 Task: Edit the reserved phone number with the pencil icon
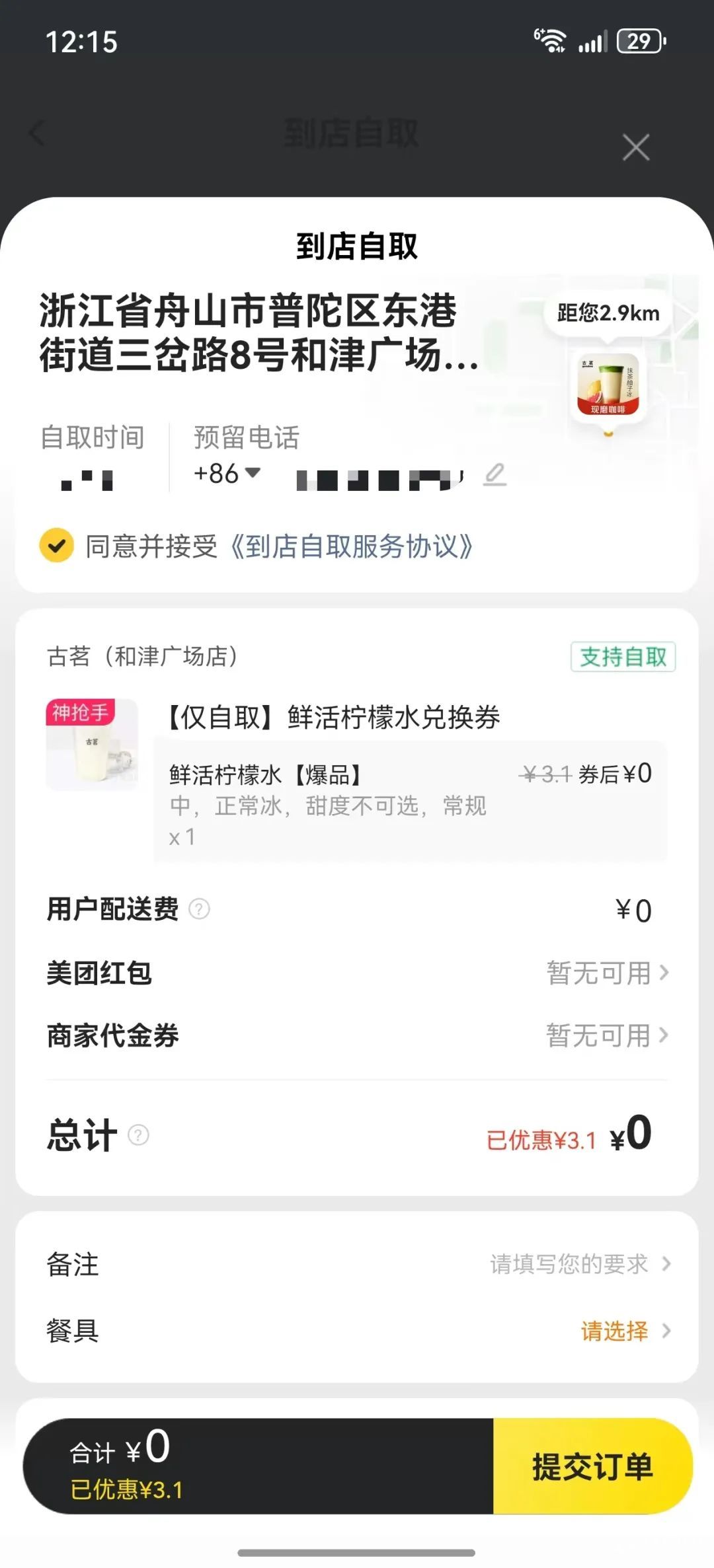(x=495, y=474)
